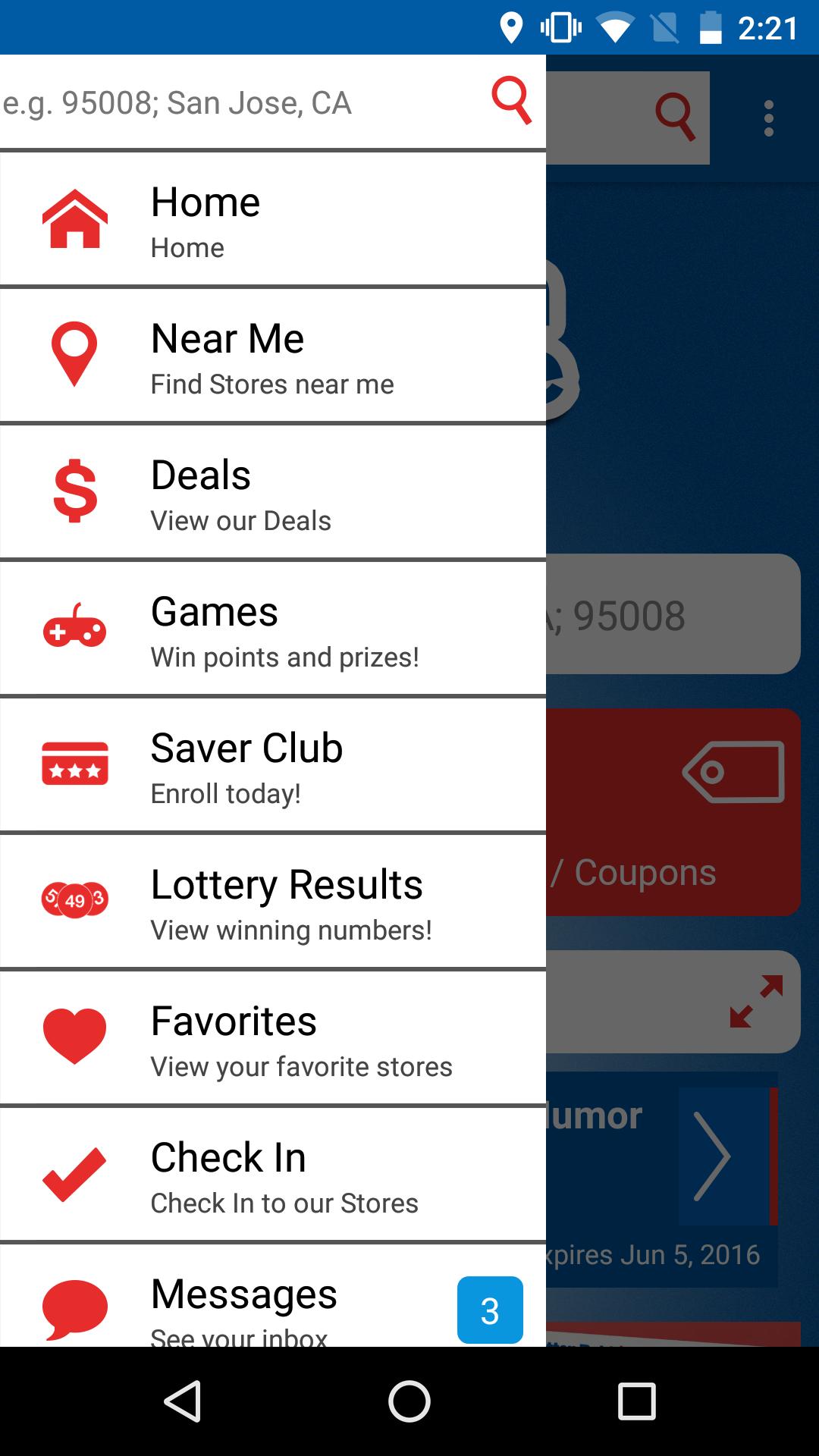This screenshot has width=819, height=1456.
Task: Tap Enroll today under Saver Club
Action: pyautogui.click(x=225, y=795)
